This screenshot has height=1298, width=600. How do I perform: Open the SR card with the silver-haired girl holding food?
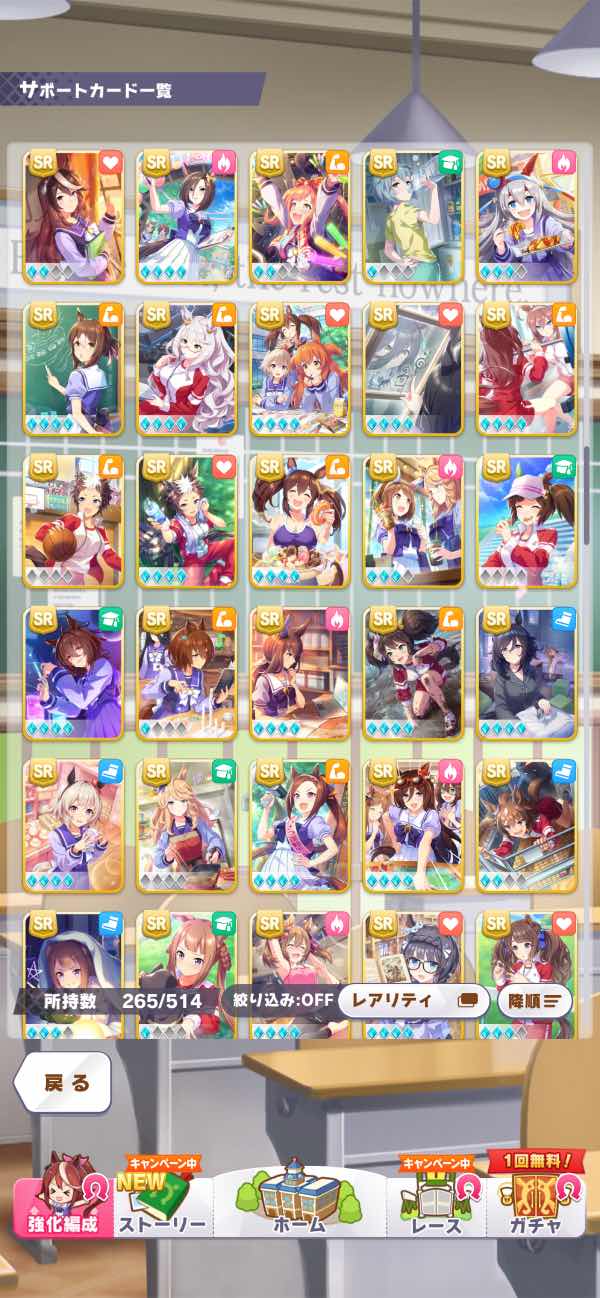[x=526, y=214]
